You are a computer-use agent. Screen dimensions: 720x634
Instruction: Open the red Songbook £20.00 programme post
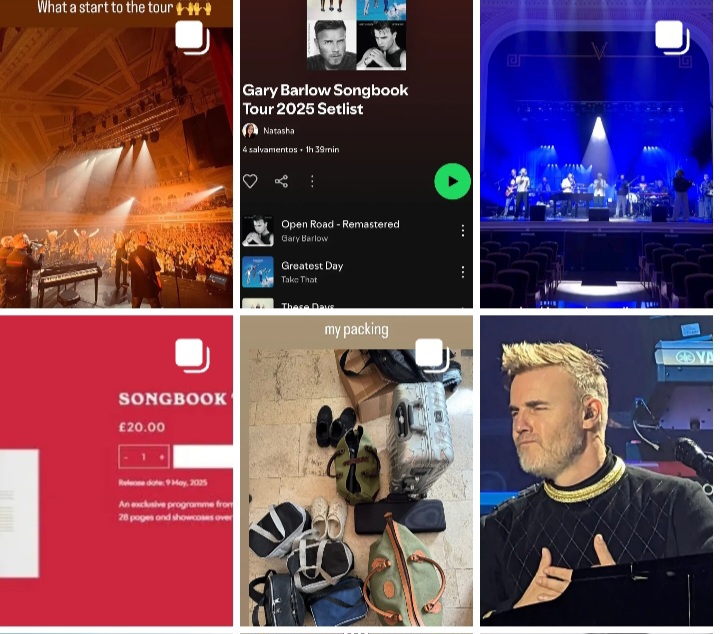click(116, 471)
